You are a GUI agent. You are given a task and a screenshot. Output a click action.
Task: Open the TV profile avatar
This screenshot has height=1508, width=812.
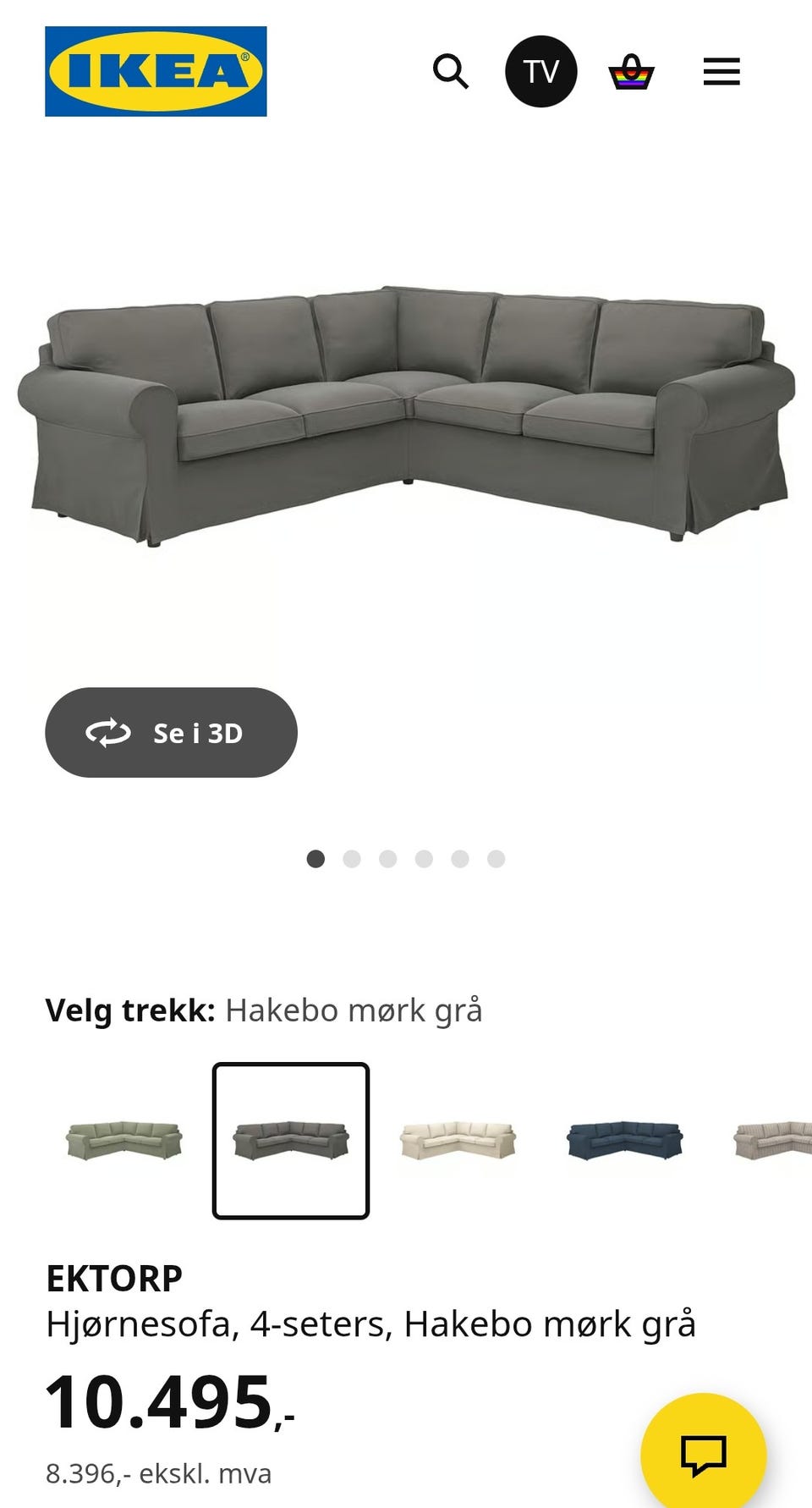[541, 72]
